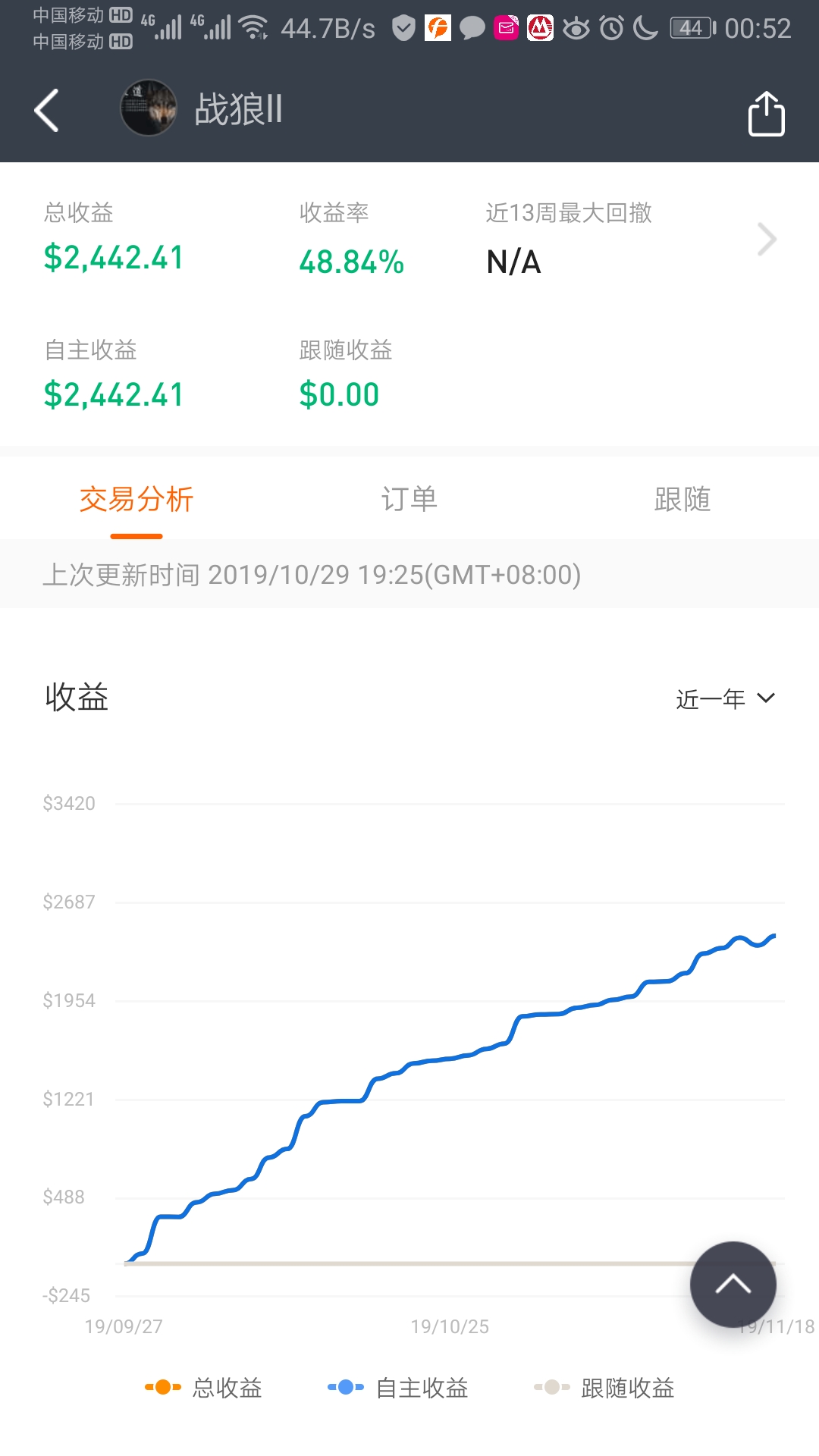
Task: Toggle 总收益 series in chart legend
Action: pyautogui.click(x=203, y=1388)
